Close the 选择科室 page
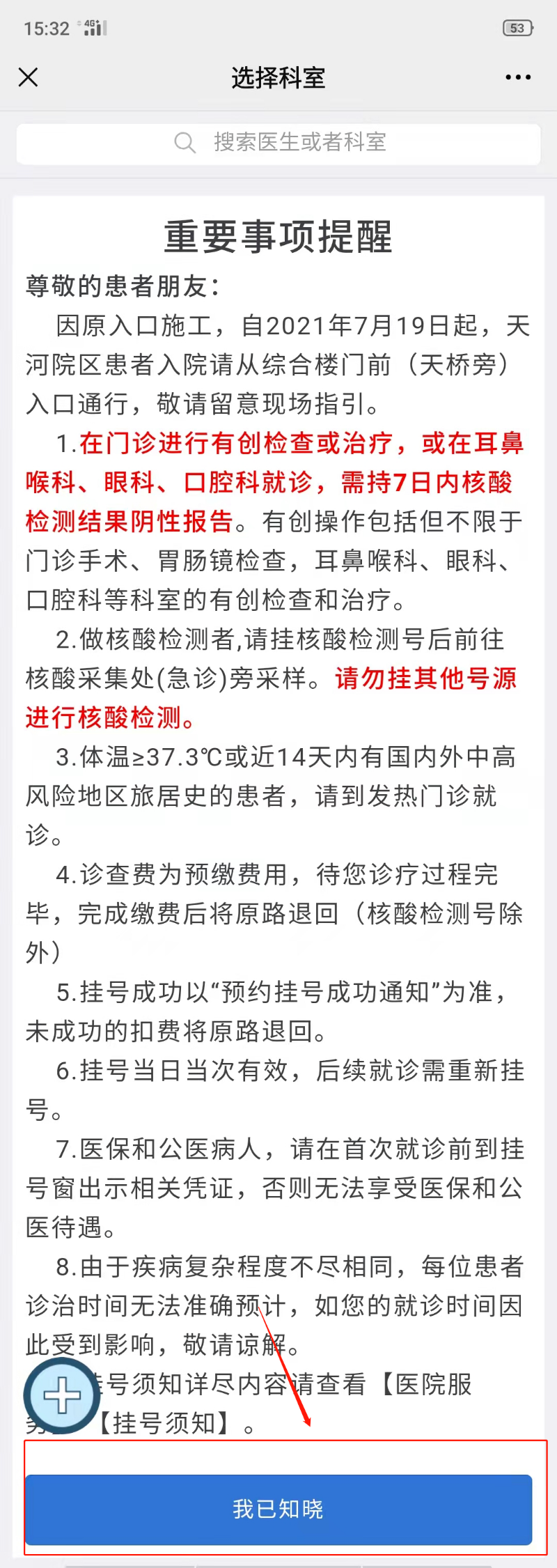Screen dimensions: 557x1568 click(29, 77)
